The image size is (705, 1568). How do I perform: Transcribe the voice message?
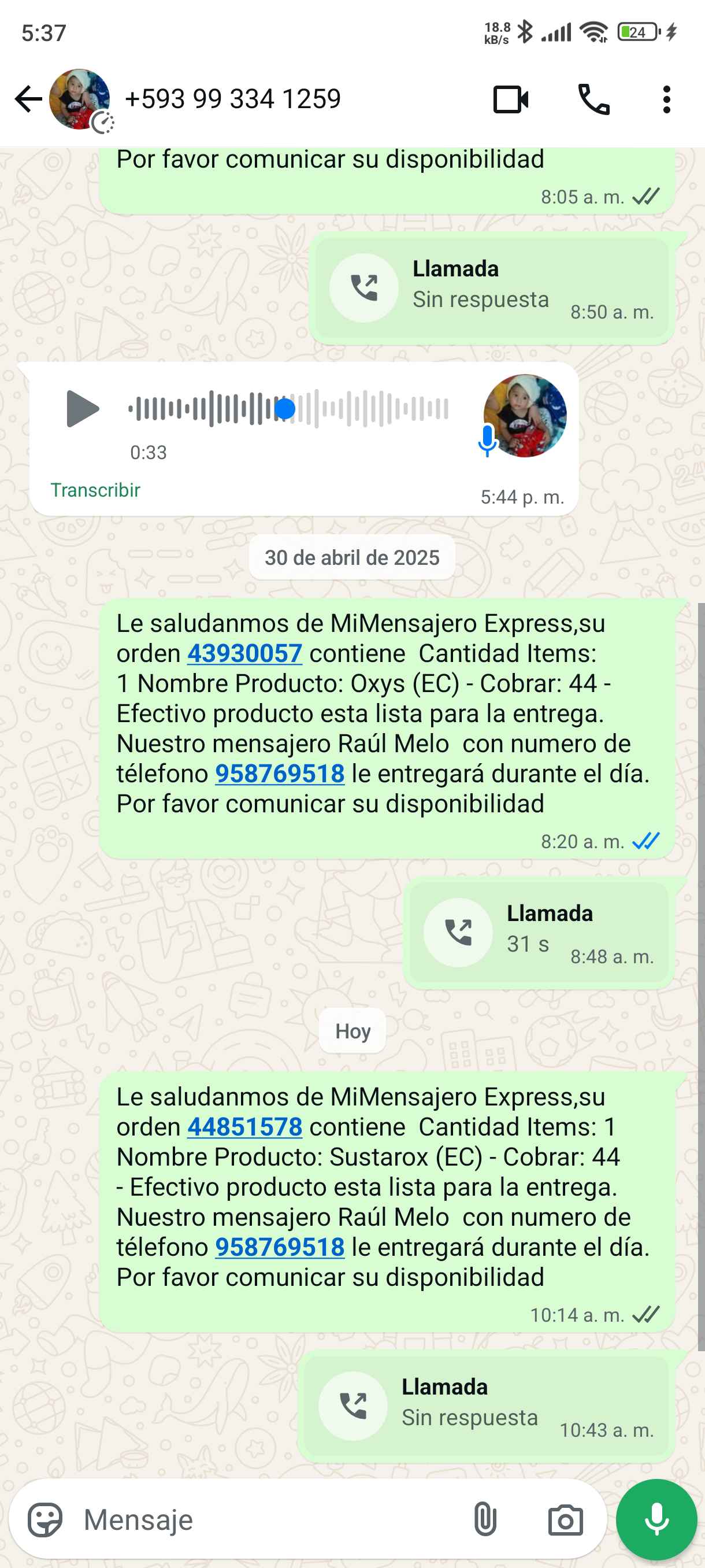tap(95, 490)
